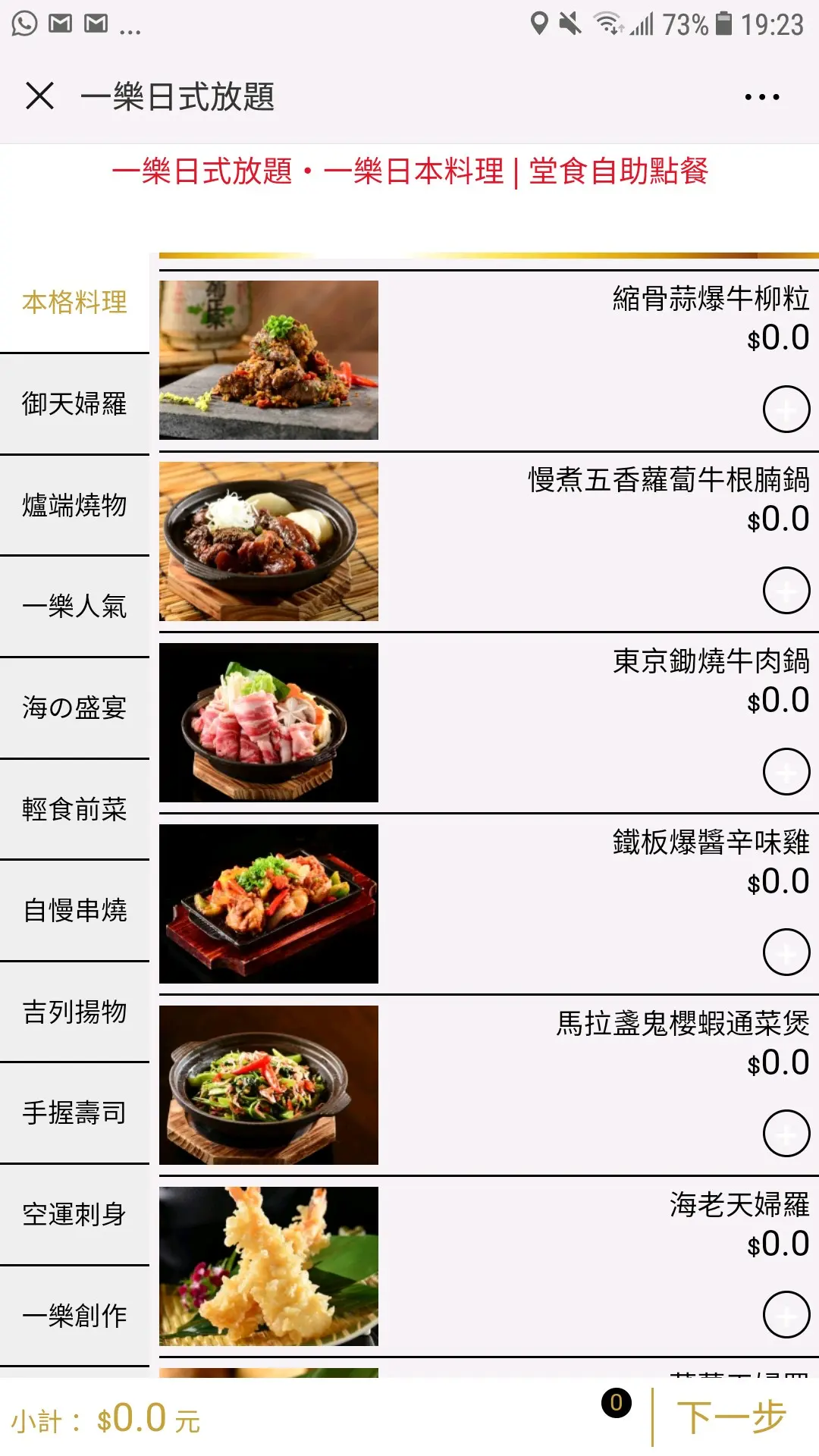Select 輕食前菜 category
Image resolution: width=819 pixels, height=1456 pixels.
coord(74,809)
